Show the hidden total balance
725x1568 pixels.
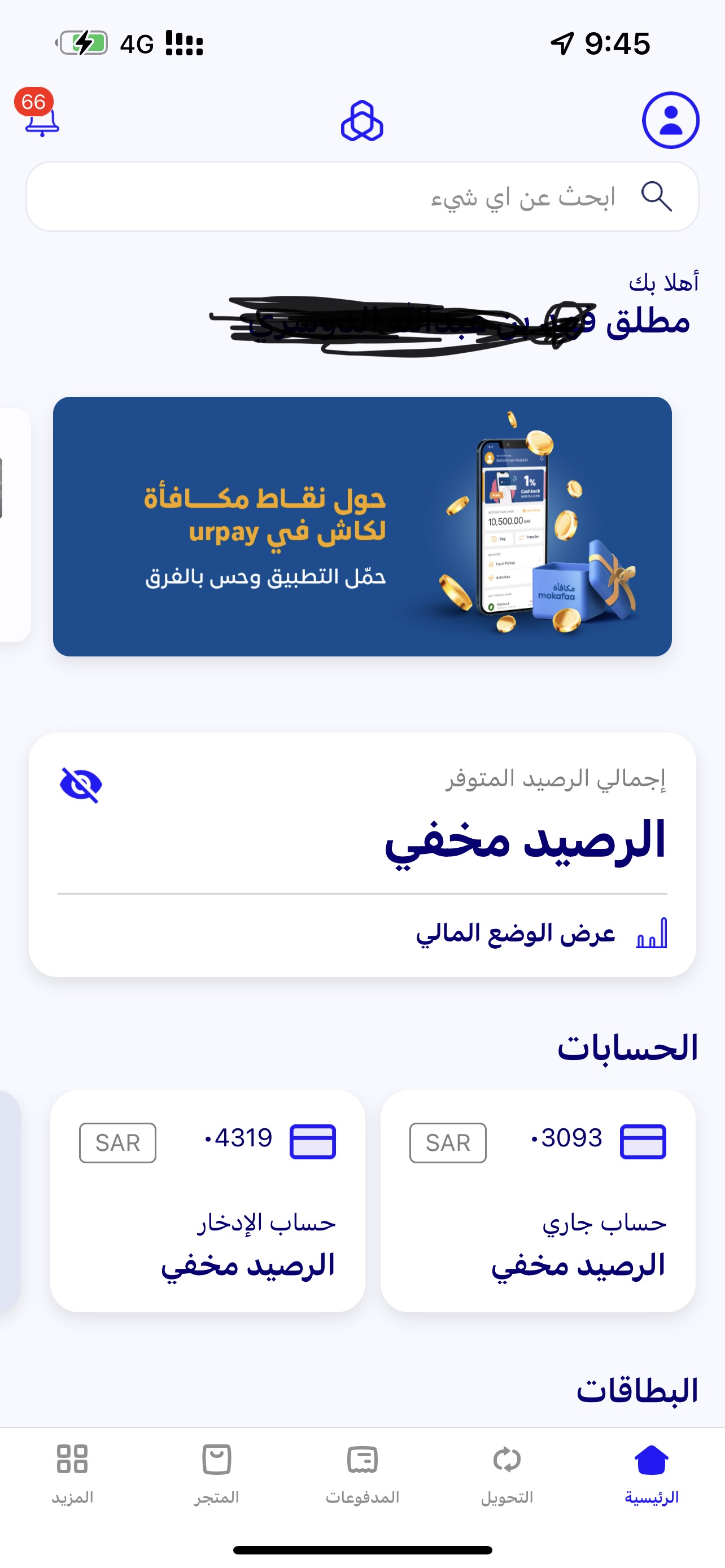pyautogui.click(x=81, y=785)
